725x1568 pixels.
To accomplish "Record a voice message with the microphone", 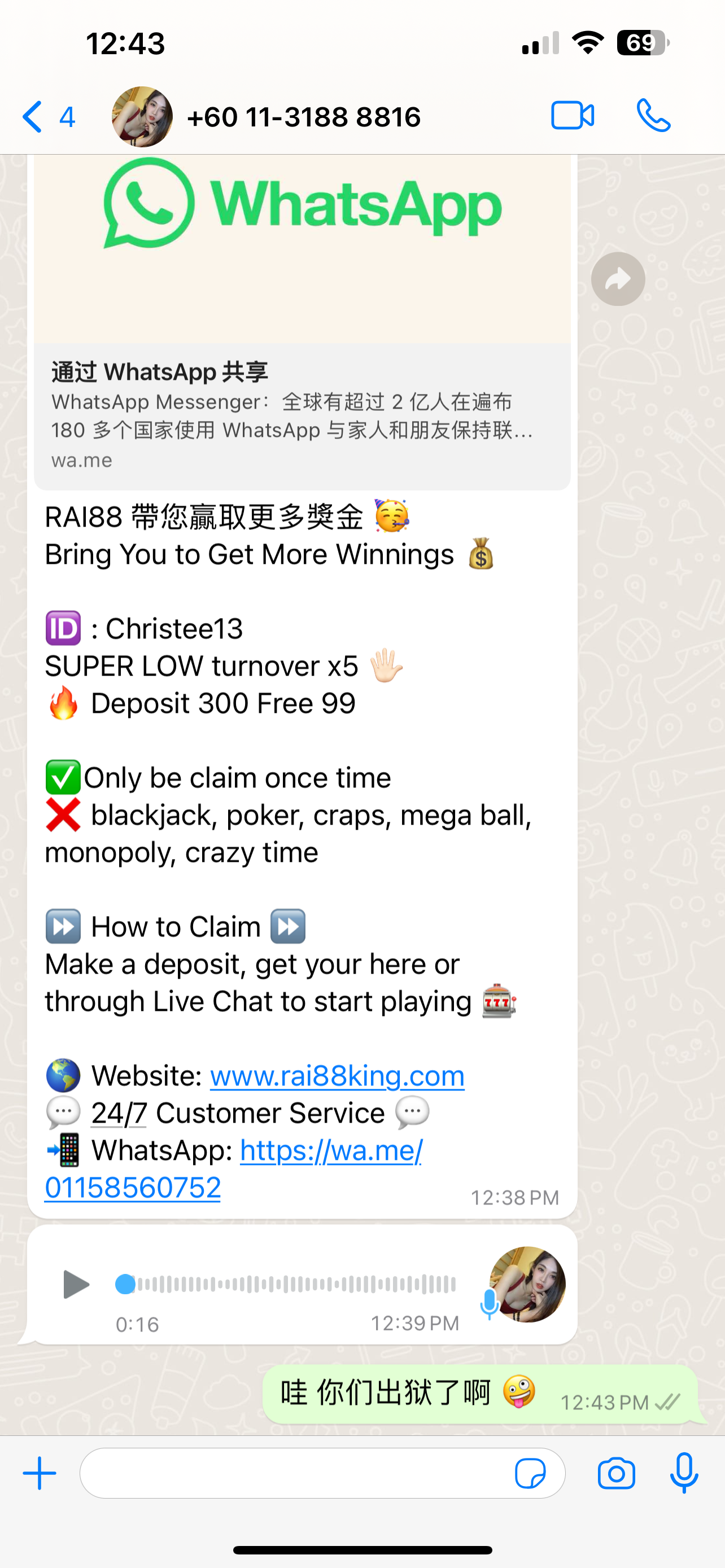I will coord(684,1473).
